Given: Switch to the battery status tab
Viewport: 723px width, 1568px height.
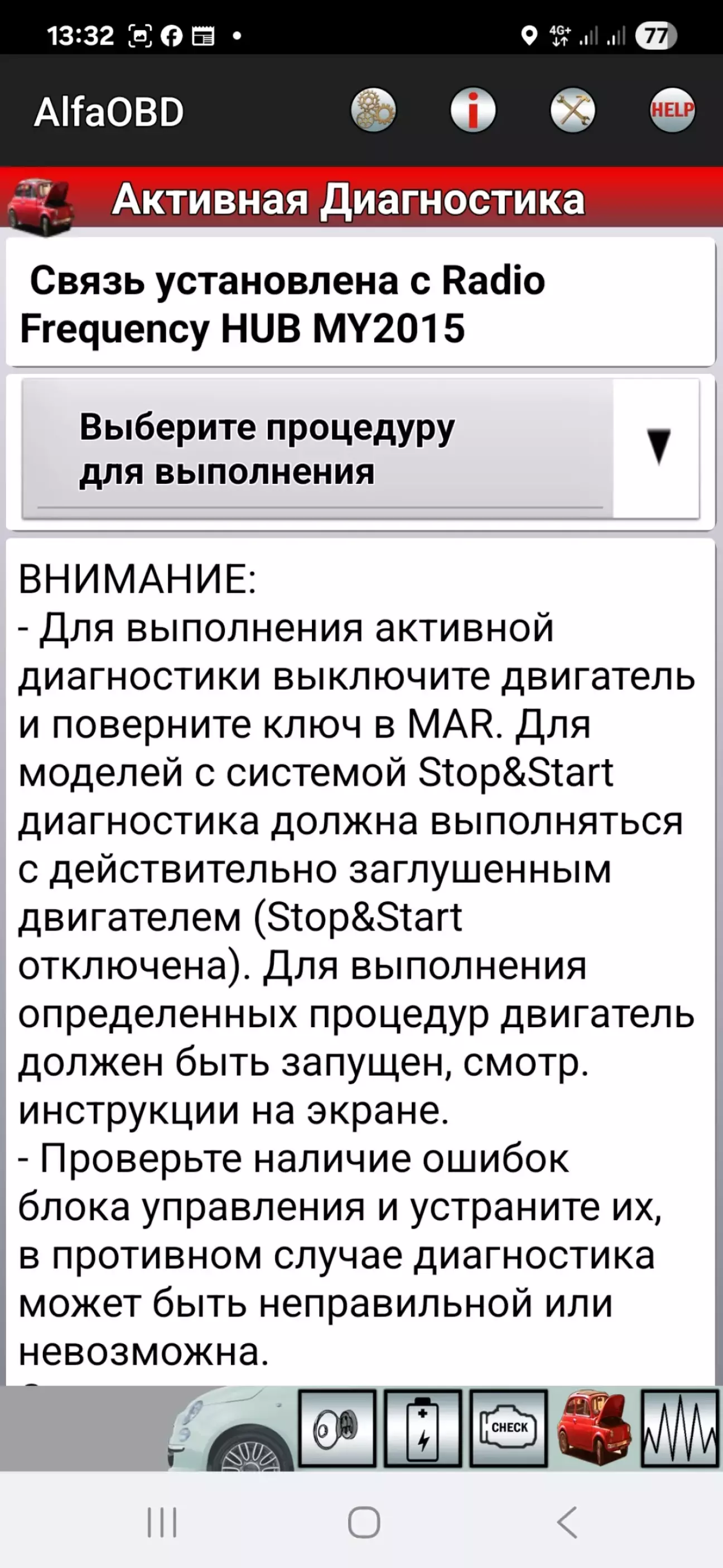Looking at the screenshot, I should coord(423,1427).
